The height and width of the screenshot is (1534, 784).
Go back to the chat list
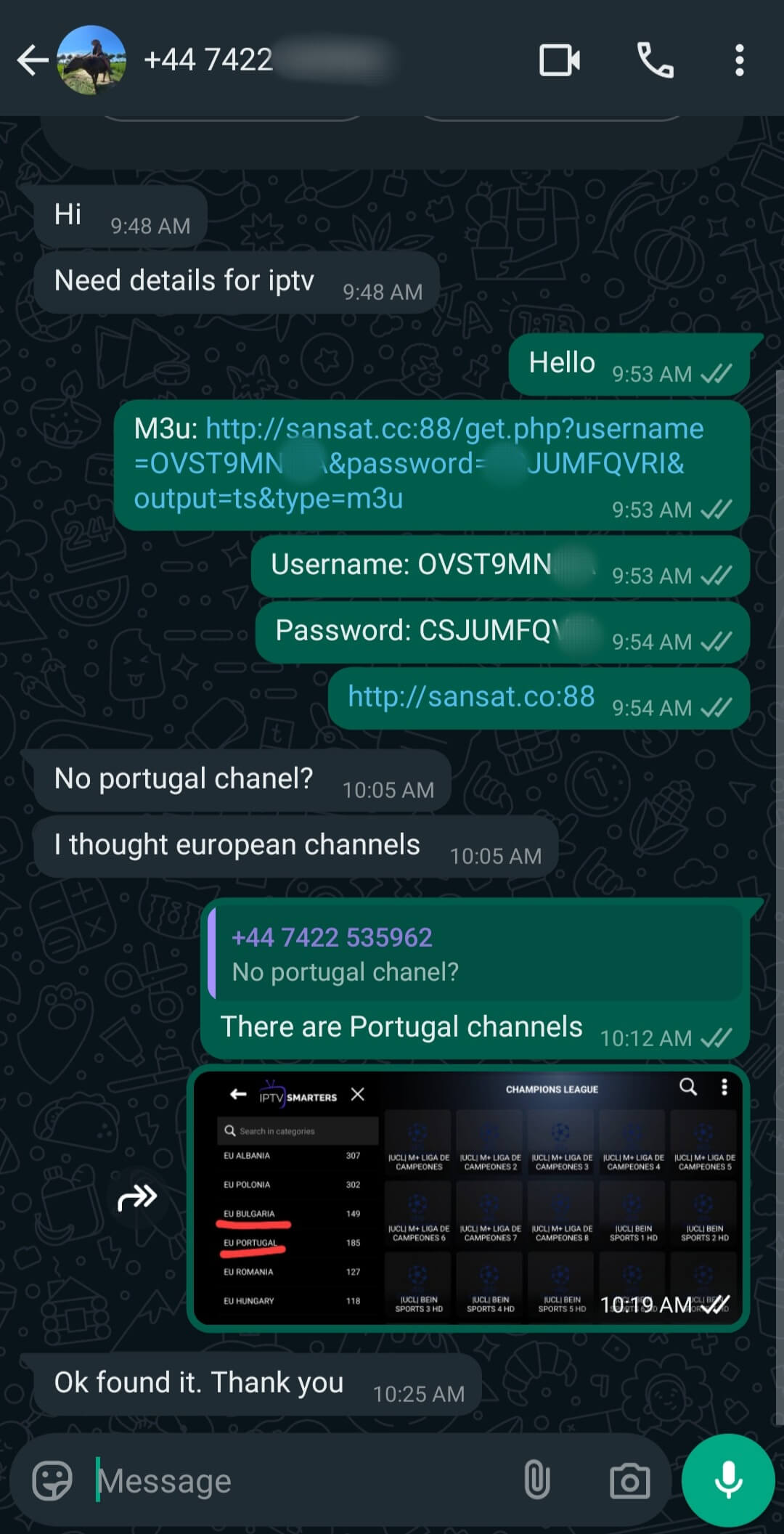[32, 60]
